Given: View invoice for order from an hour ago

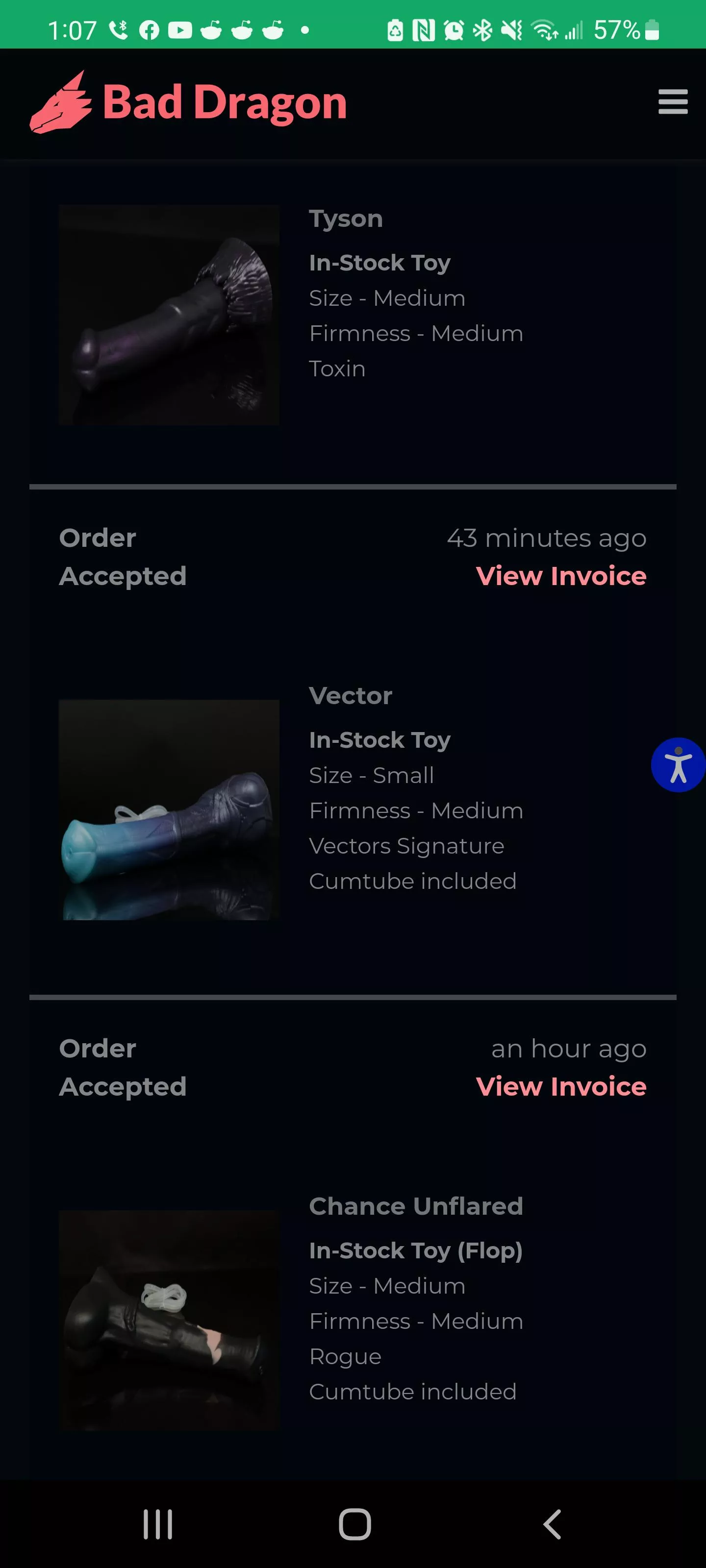Looking at the screenshot, I should (560, 1086).
